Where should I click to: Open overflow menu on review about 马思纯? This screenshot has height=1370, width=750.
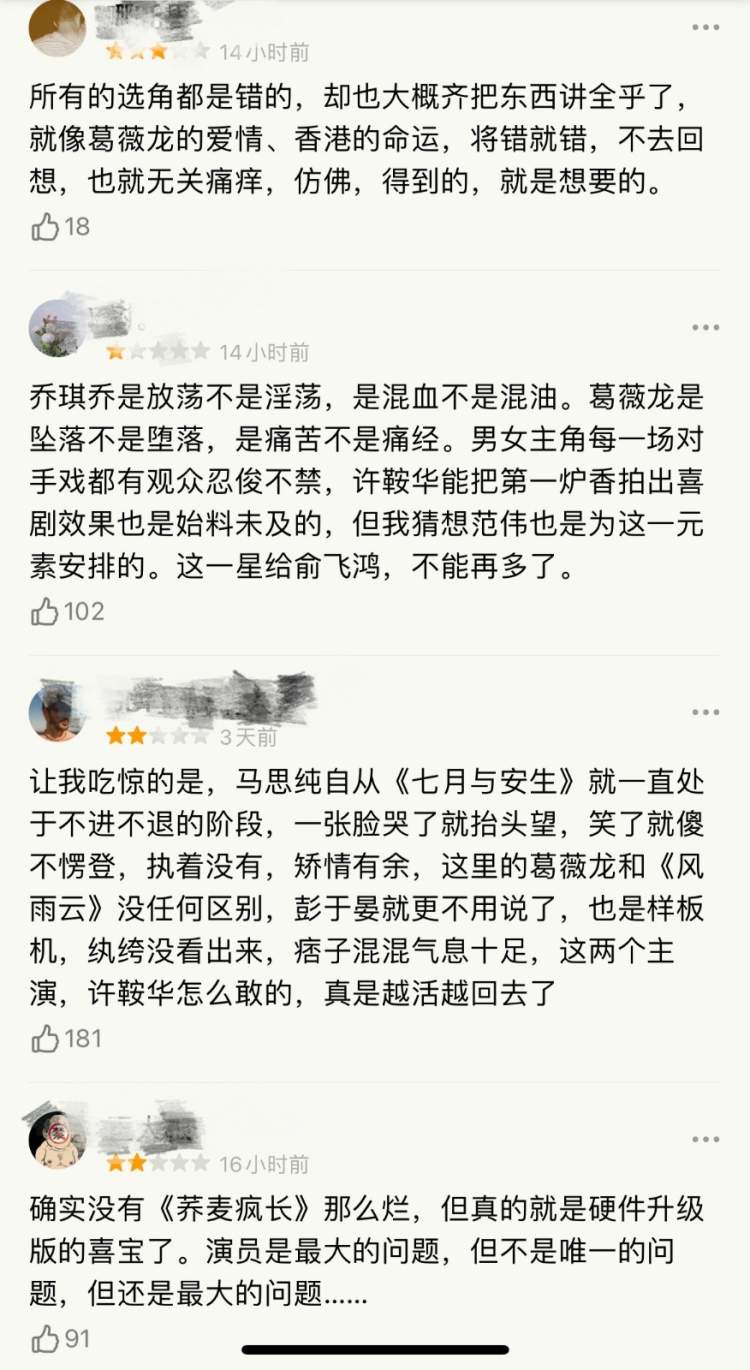pyautogui.click(x=705, y=712)
